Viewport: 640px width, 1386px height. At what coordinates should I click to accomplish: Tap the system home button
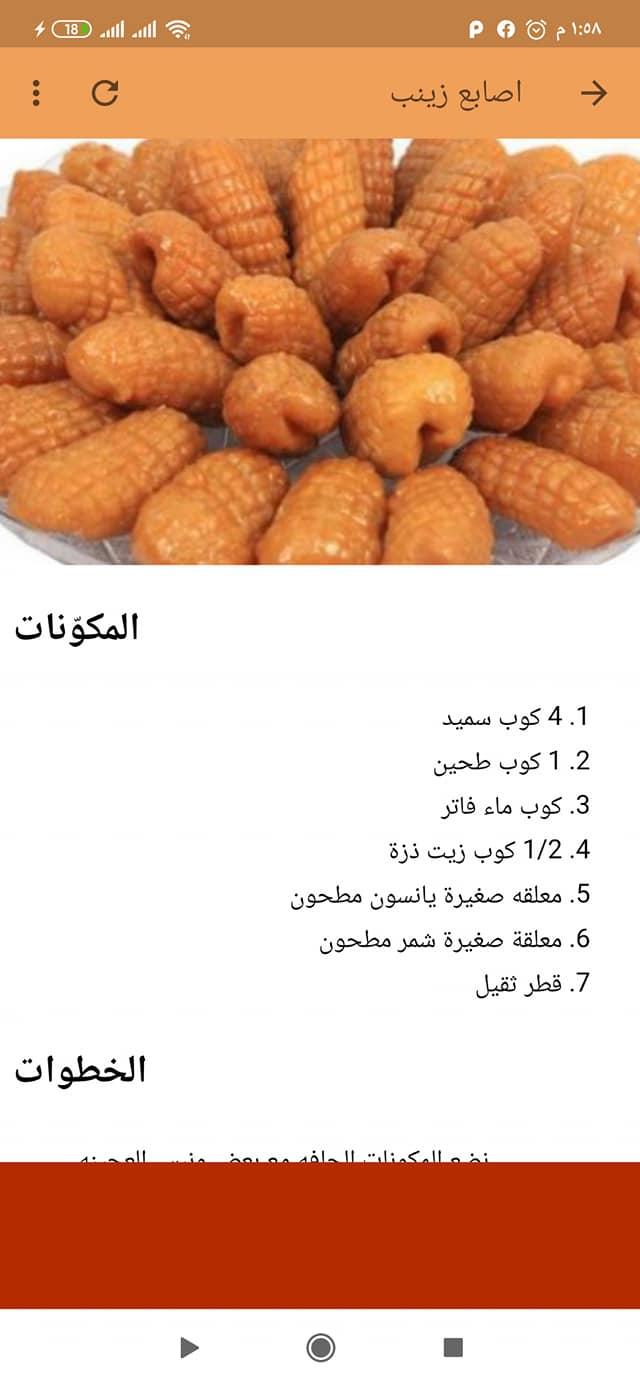[320, 1348]
